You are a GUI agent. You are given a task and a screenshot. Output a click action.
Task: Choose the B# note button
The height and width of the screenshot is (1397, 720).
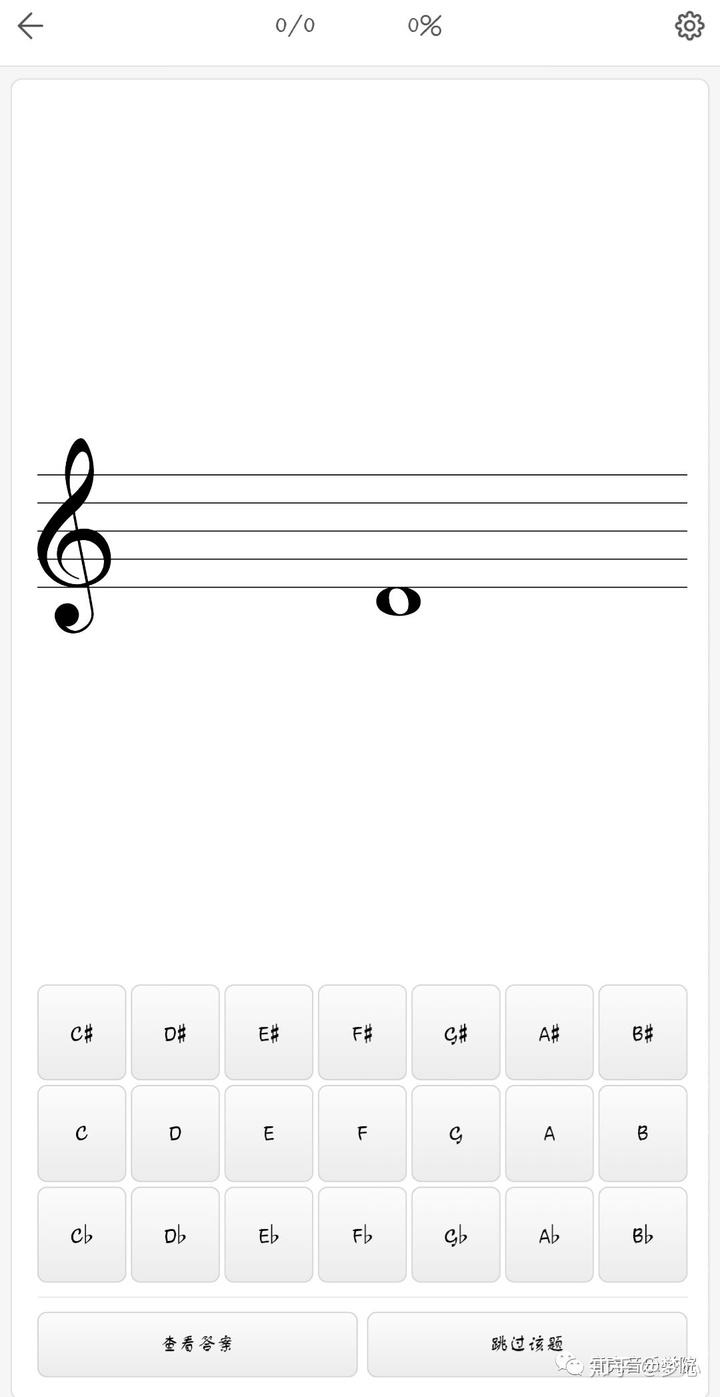coord(643,1033)
